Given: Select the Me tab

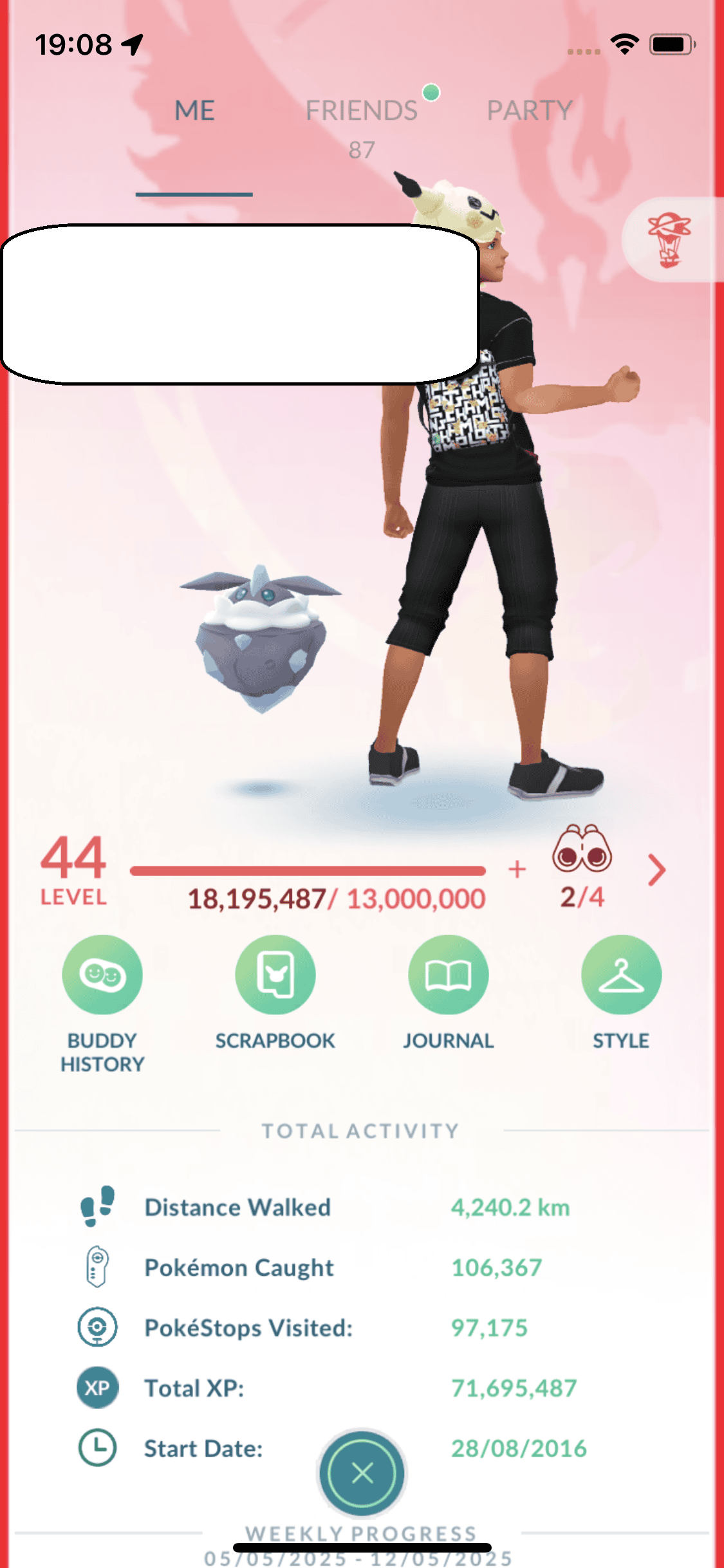Looking at the screenshot, I should click(x=194, y=111).
